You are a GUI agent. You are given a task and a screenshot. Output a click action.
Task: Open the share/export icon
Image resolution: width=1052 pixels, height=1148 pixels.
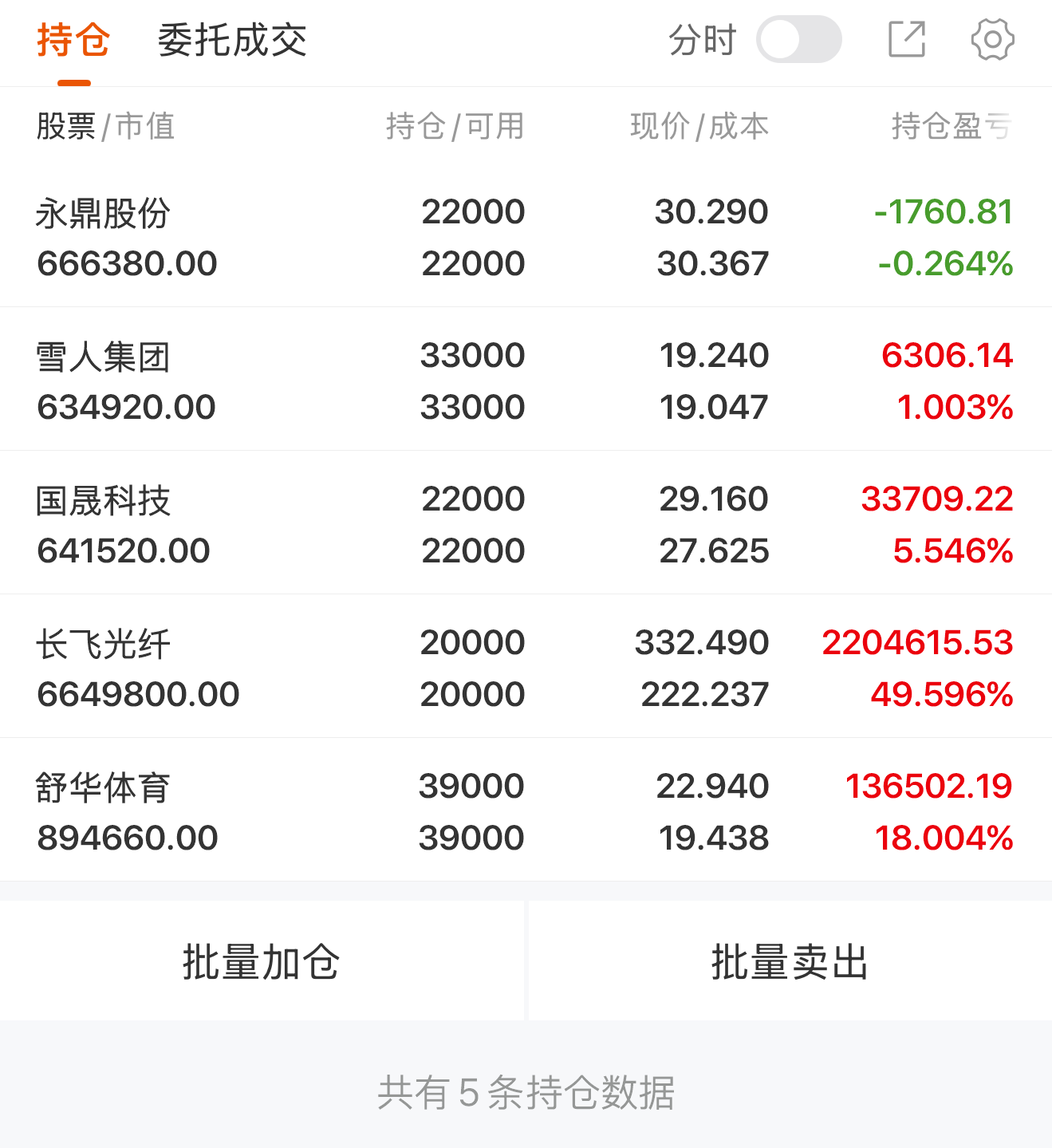(x=907, y=39)
